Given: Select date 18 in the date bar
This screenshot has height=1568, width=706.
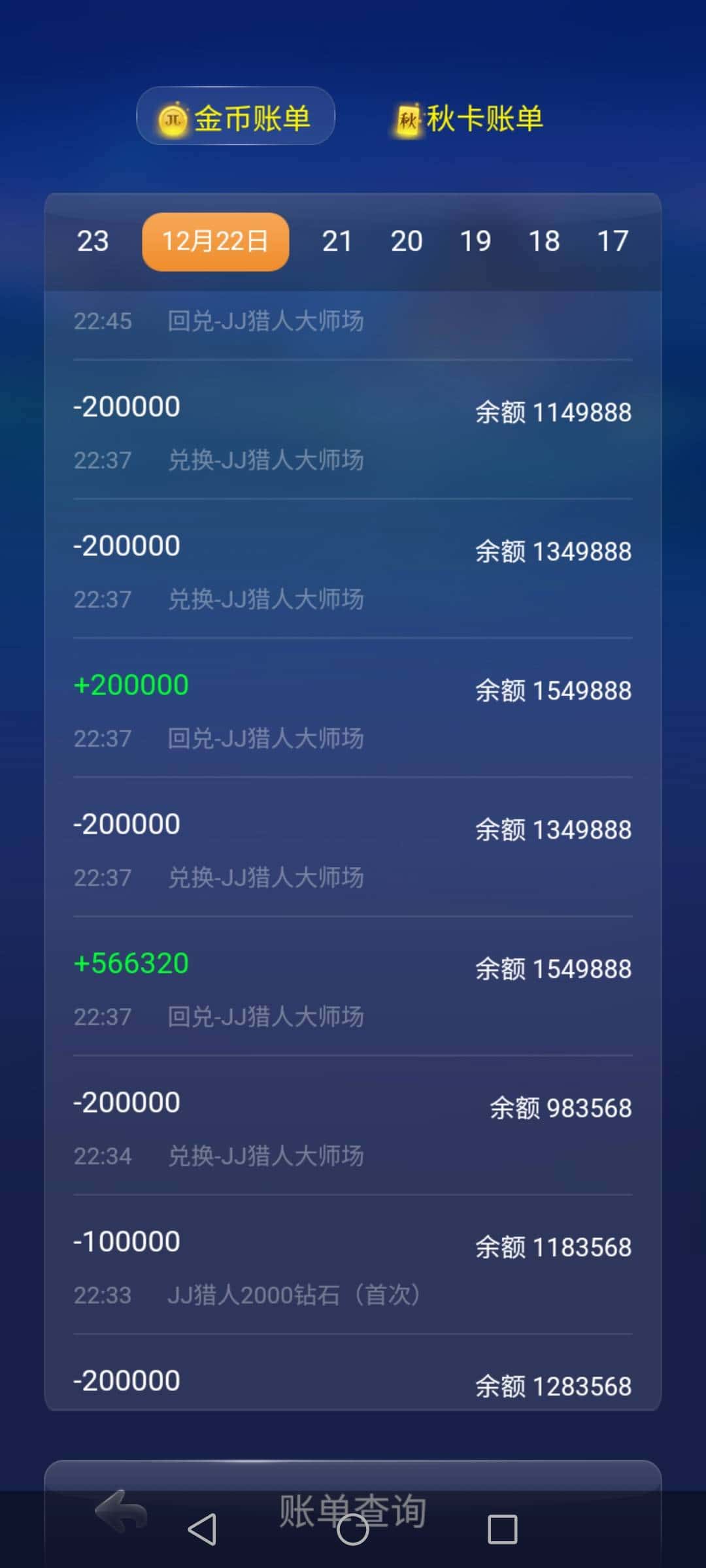Looking at the screenshot, I should click(546, 241).
